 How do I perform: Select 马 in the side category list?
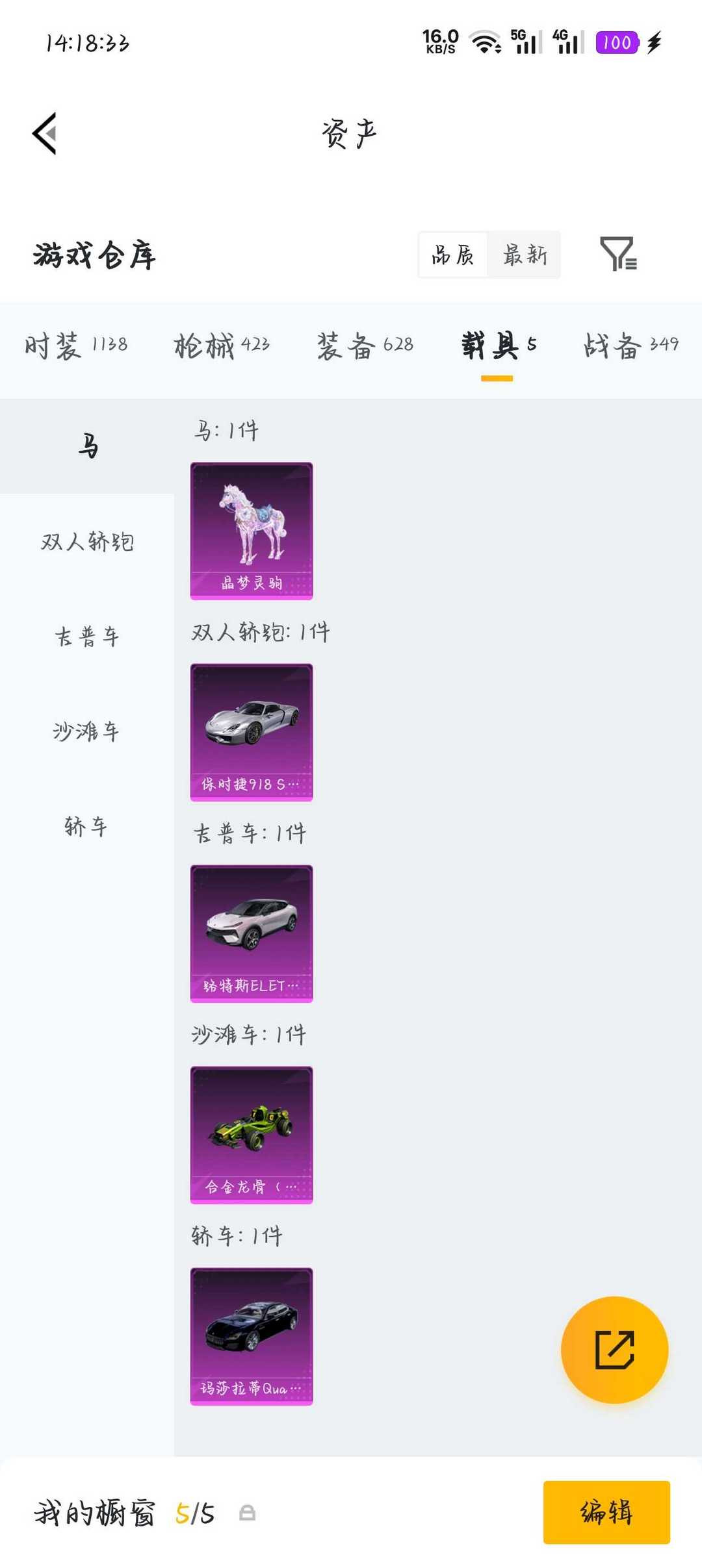tap(87, 447)
